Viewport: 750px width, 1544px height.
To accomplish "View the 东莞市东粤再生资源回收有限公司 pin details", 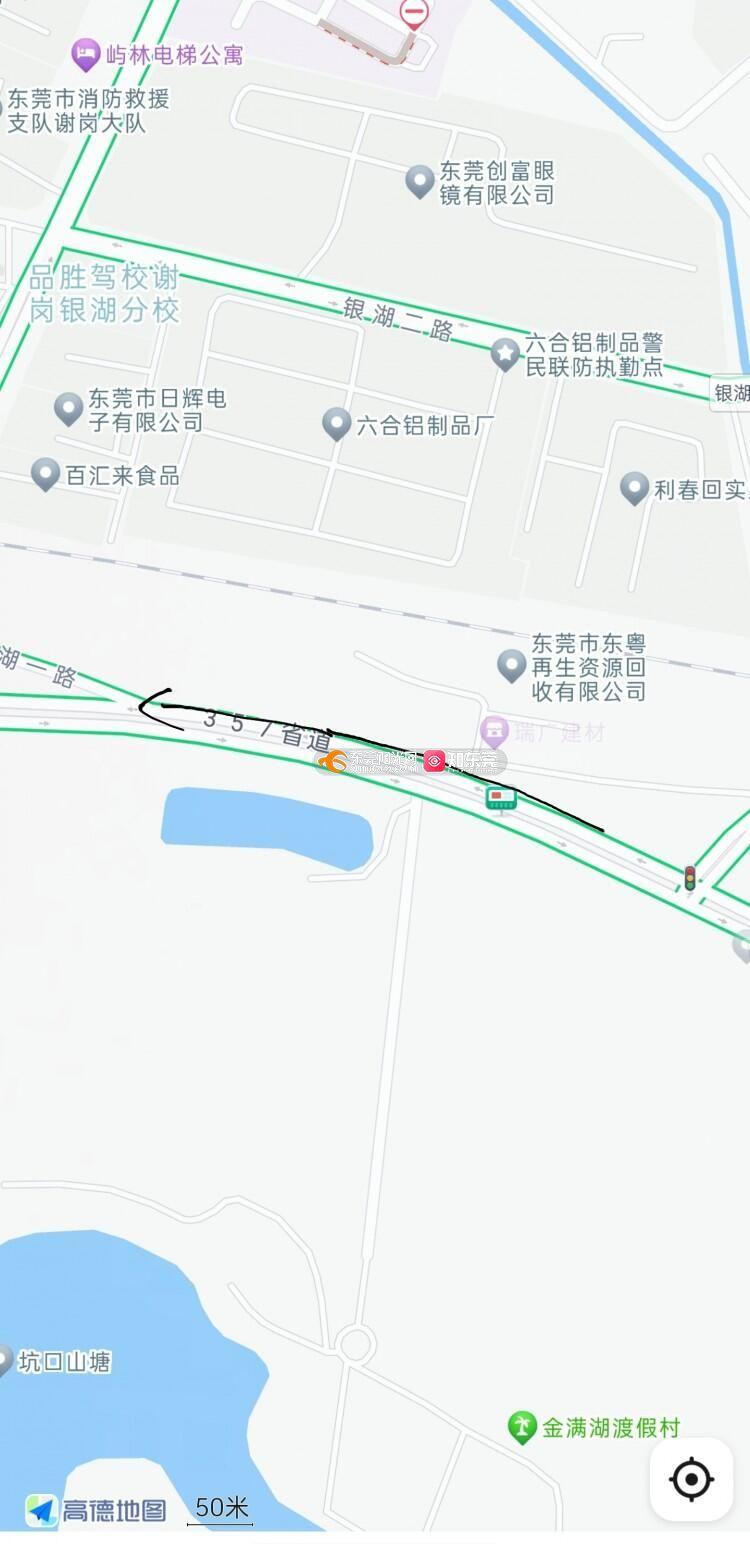I will [x=512, y=665].
